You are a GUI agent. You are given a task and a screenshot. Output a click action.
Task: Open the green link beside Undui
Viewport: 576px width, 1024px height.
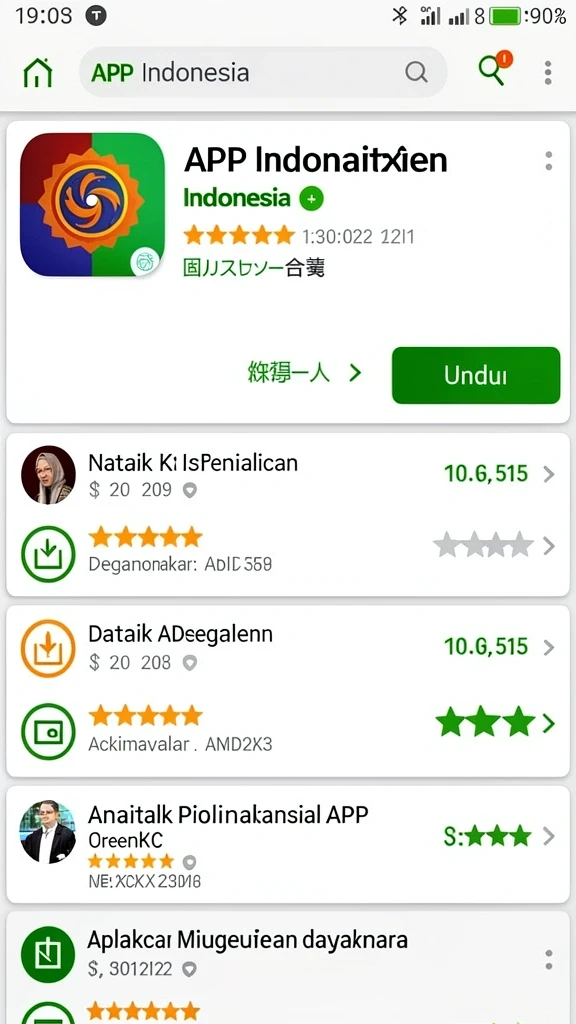(x=304, y=373)
